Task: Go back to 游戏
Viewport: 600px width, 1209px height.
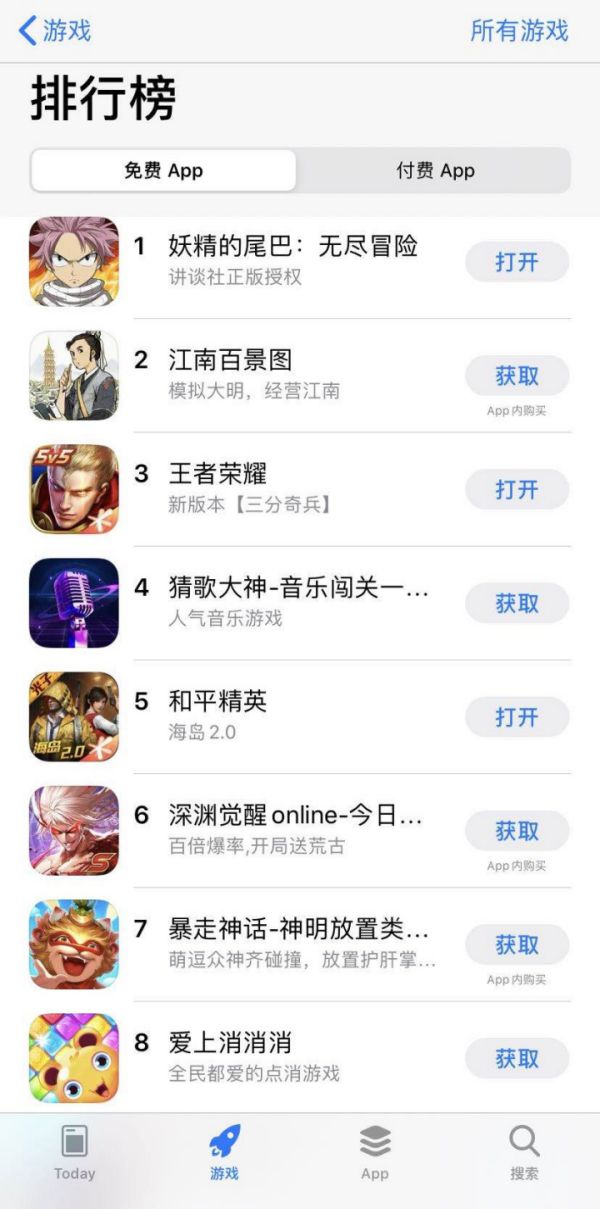Action: (55, 31)
